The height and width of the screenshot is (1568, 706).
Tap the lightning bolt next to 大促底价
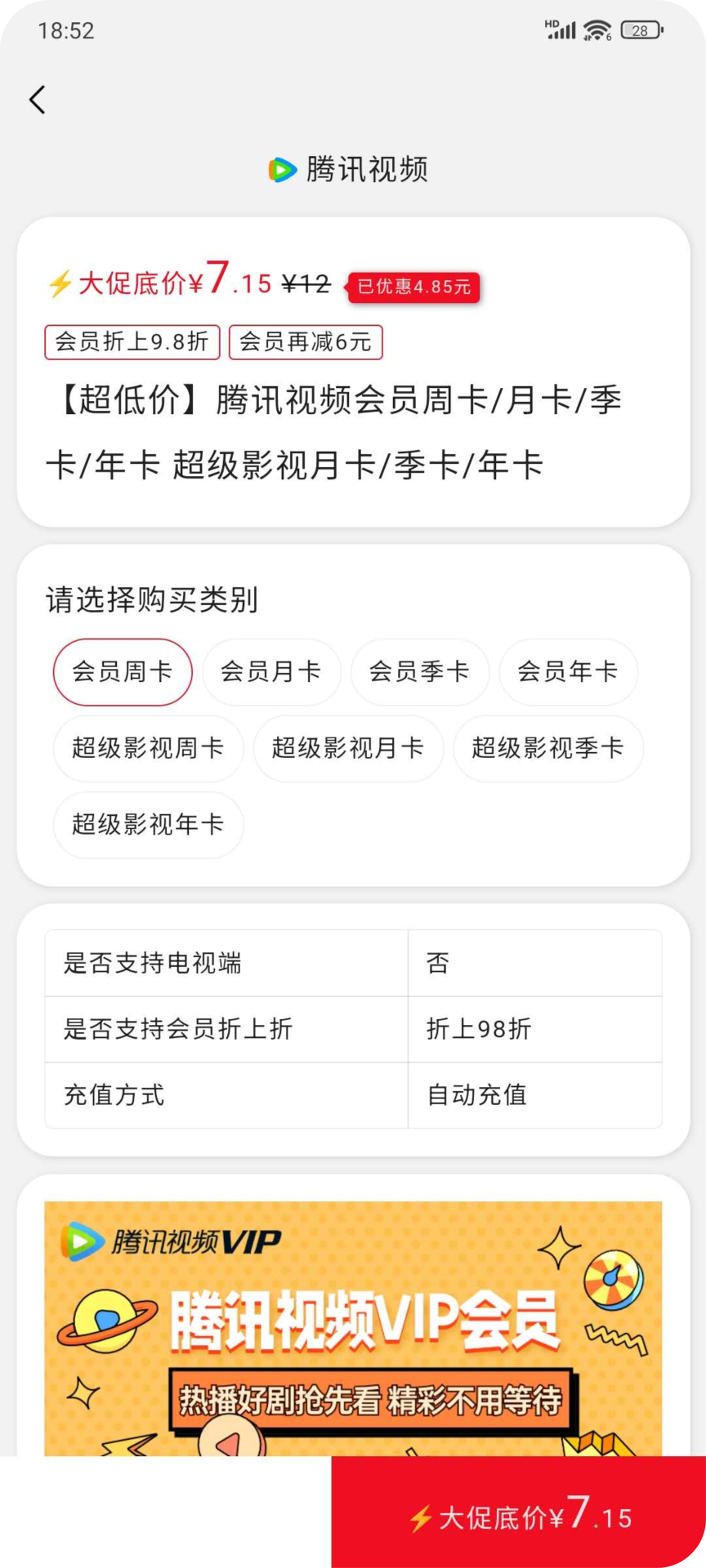(59, 284)
